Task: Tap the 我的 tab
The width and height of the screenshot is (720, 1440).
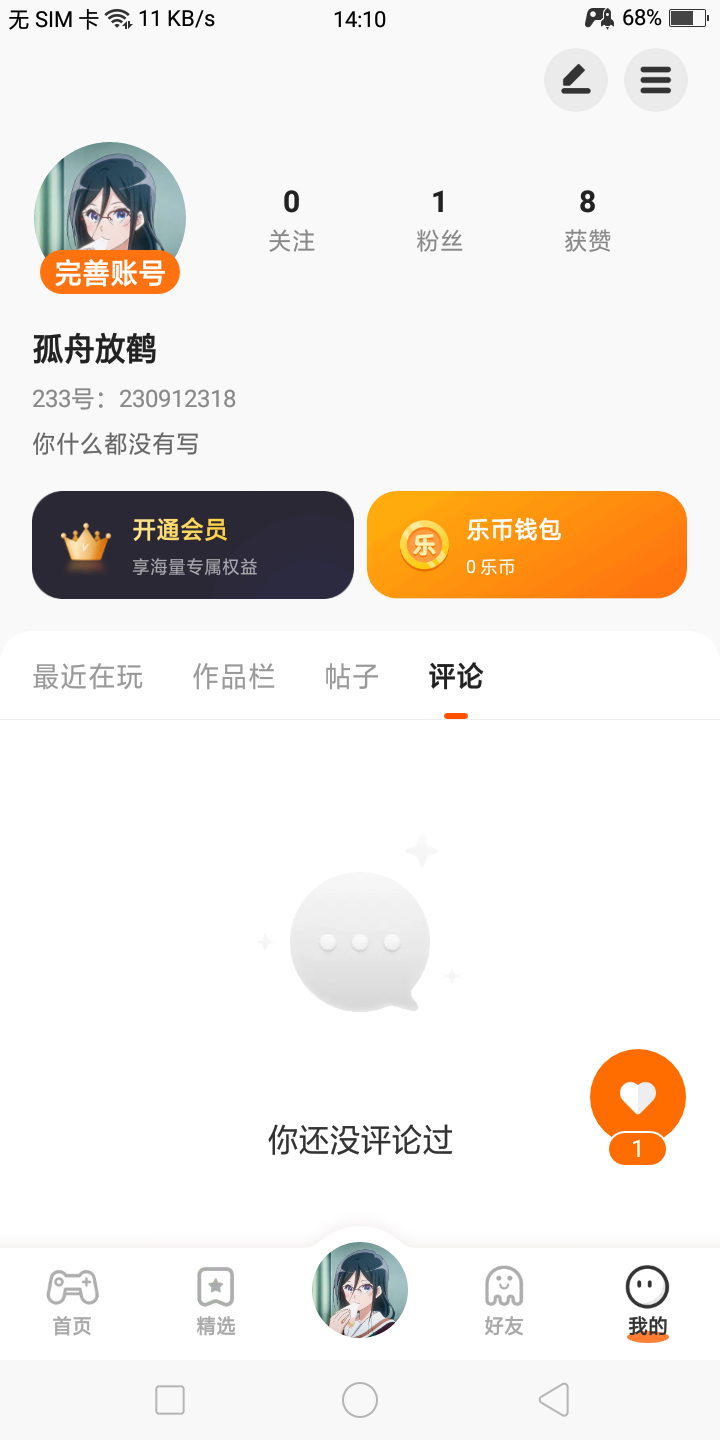Action: point(648,1302)
